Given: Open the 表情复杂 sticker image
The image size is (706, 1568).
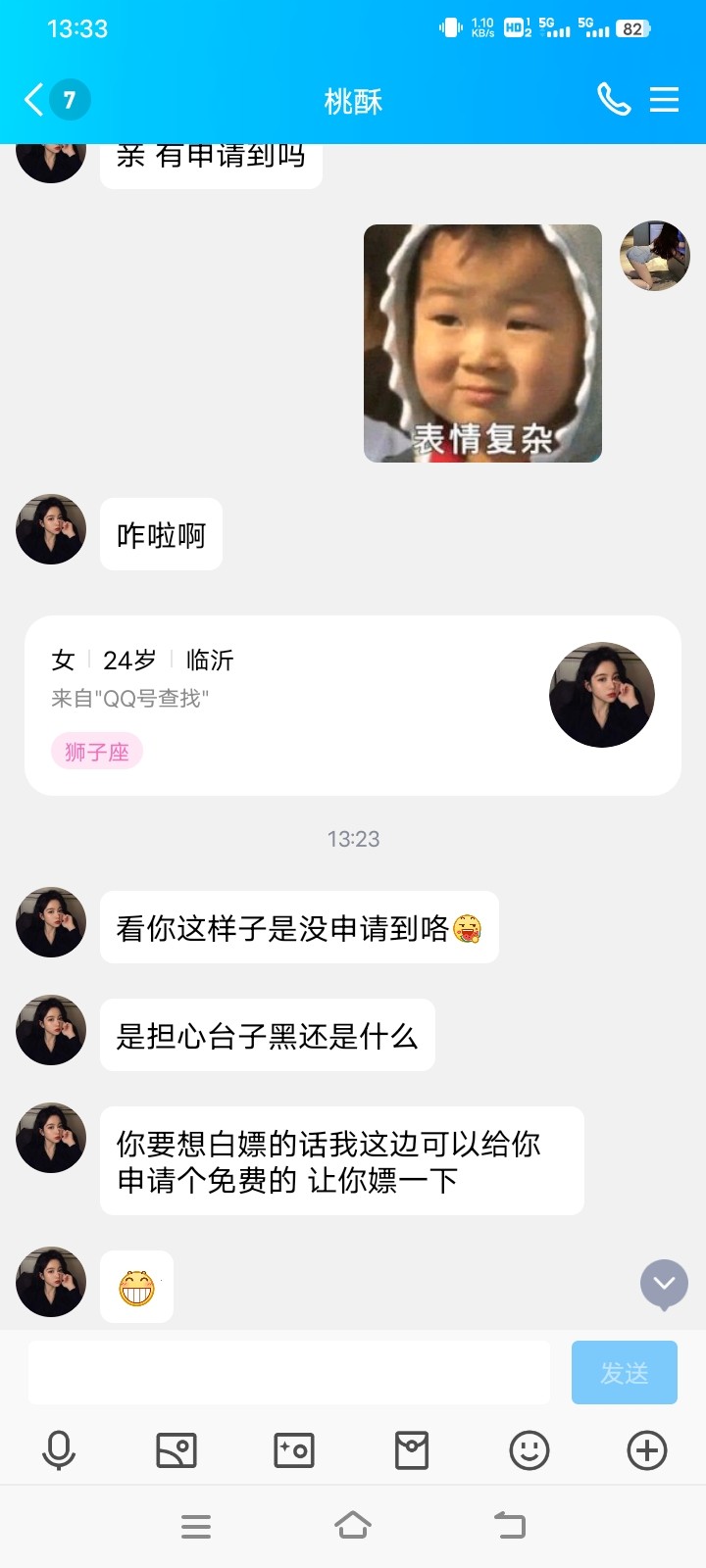Looking at the screenshot, I should pyautogui.click(x=482, y=343).
